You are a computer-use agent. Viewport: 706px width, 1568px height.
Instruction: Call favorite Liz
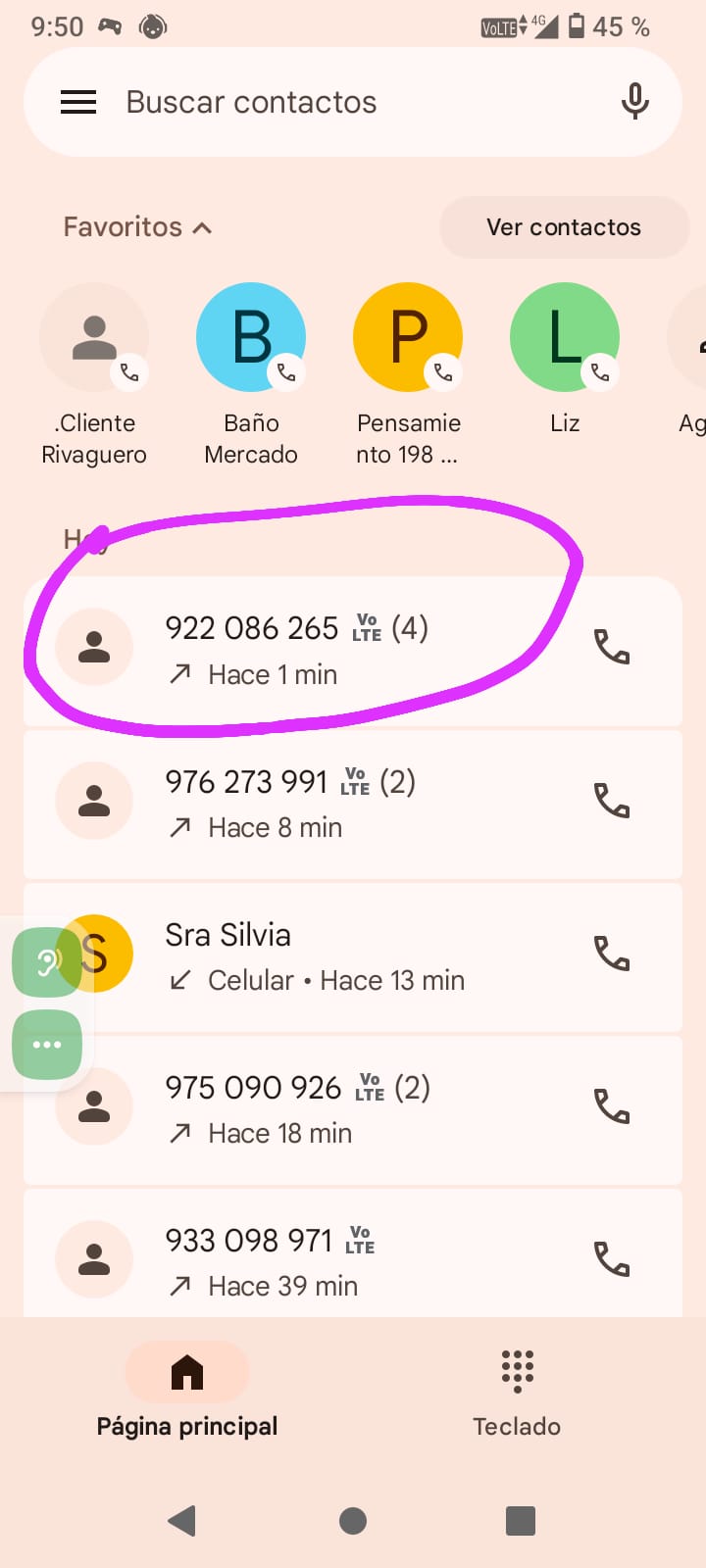565,338
